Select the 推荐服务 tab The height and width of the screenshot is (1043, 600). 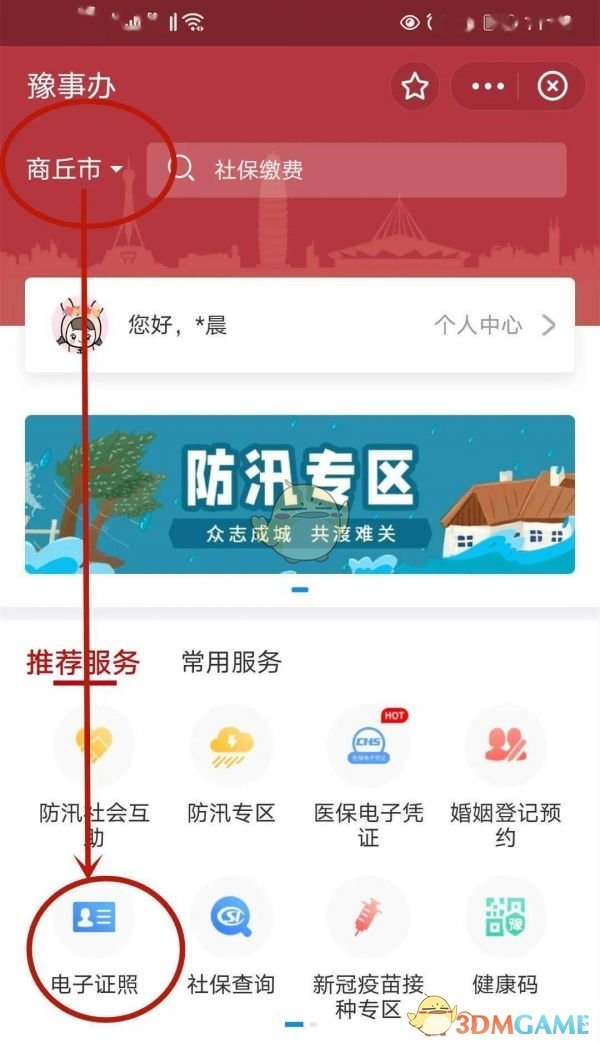83,662
